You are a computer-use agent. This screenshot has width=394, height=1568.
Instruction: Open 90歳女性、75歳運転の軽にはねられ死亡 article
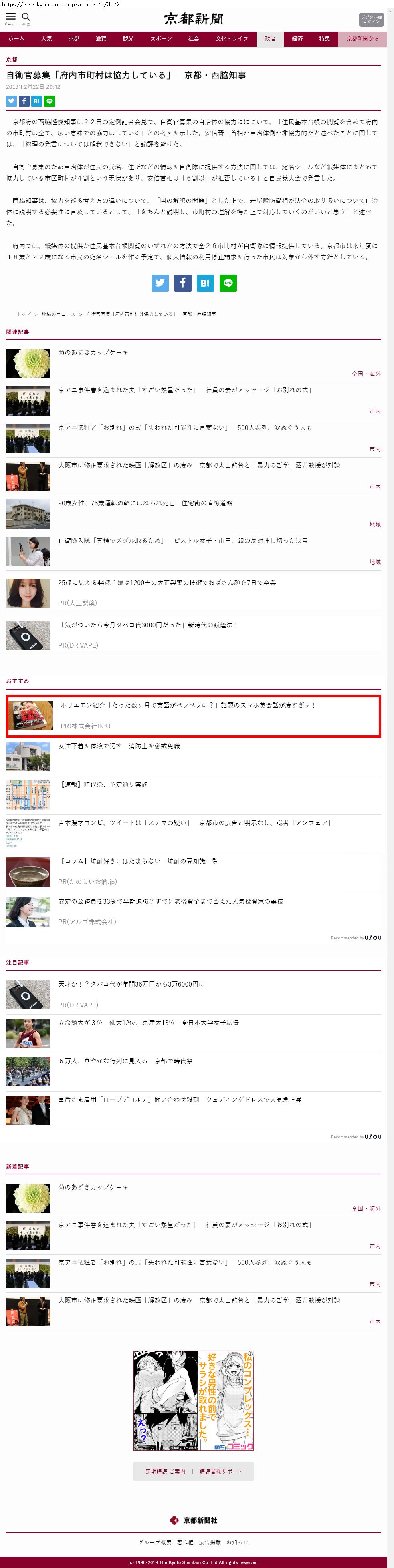(145, 503)
